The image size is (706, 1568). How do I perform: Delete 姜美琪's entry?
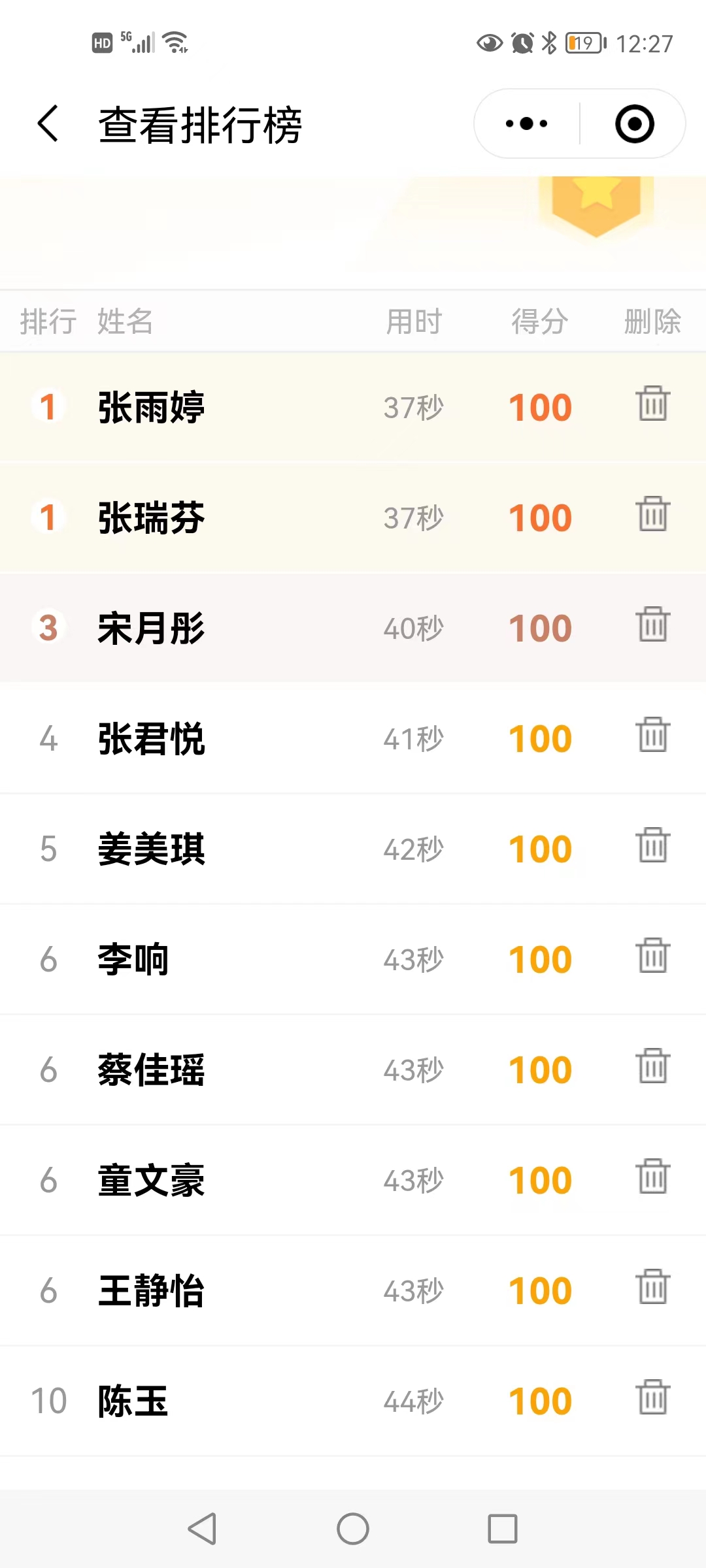[x=652, y=845]
